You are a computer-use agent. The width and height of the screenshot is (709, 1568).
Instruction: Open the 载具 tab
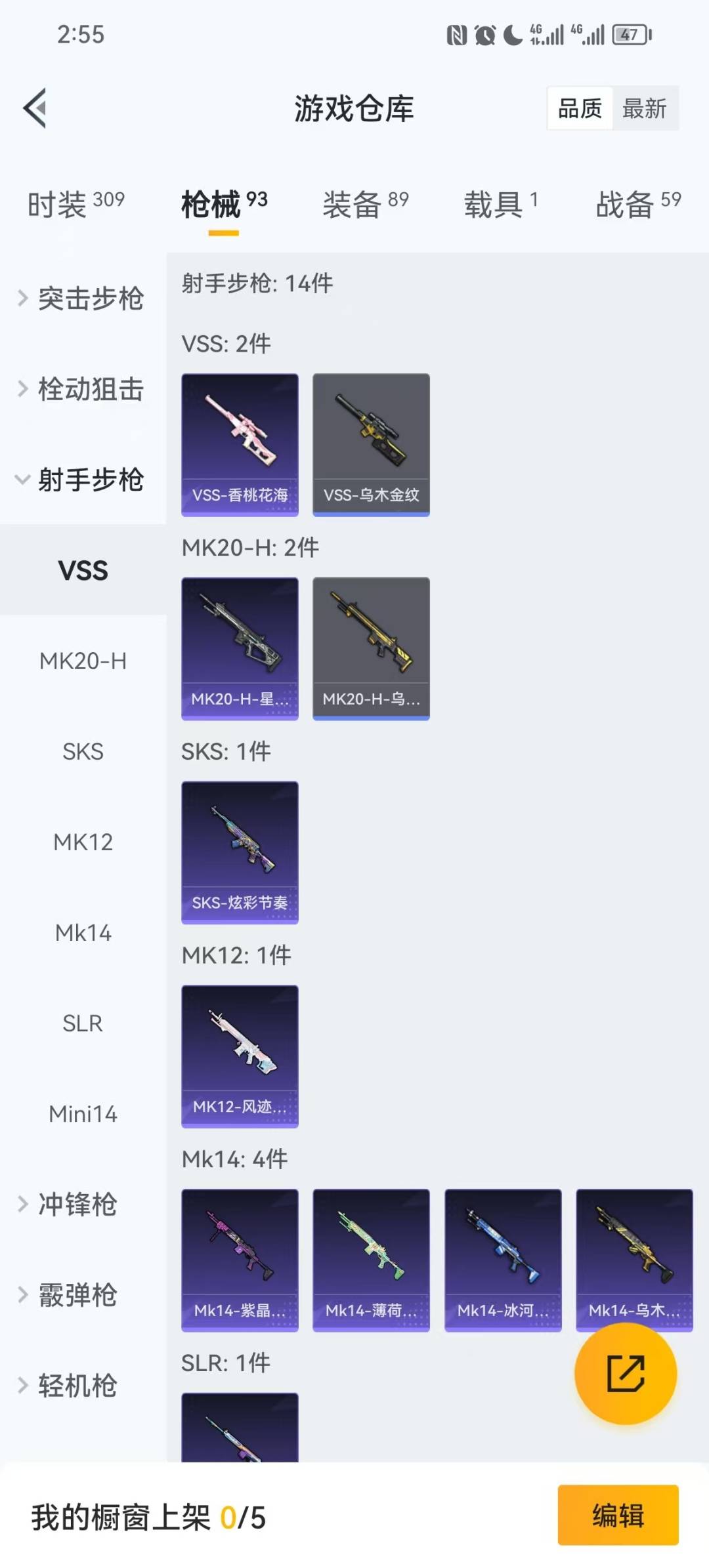tap(501, 204)
